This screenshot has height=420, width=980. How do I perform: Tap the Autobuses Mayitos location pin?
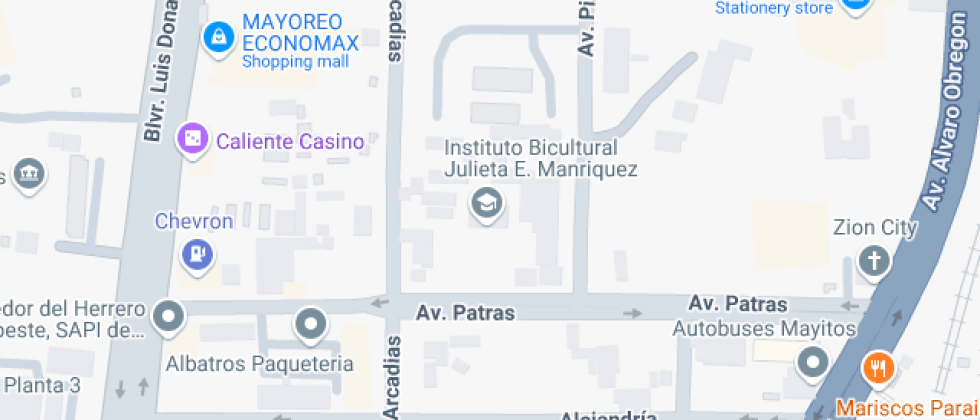point(812,363)
